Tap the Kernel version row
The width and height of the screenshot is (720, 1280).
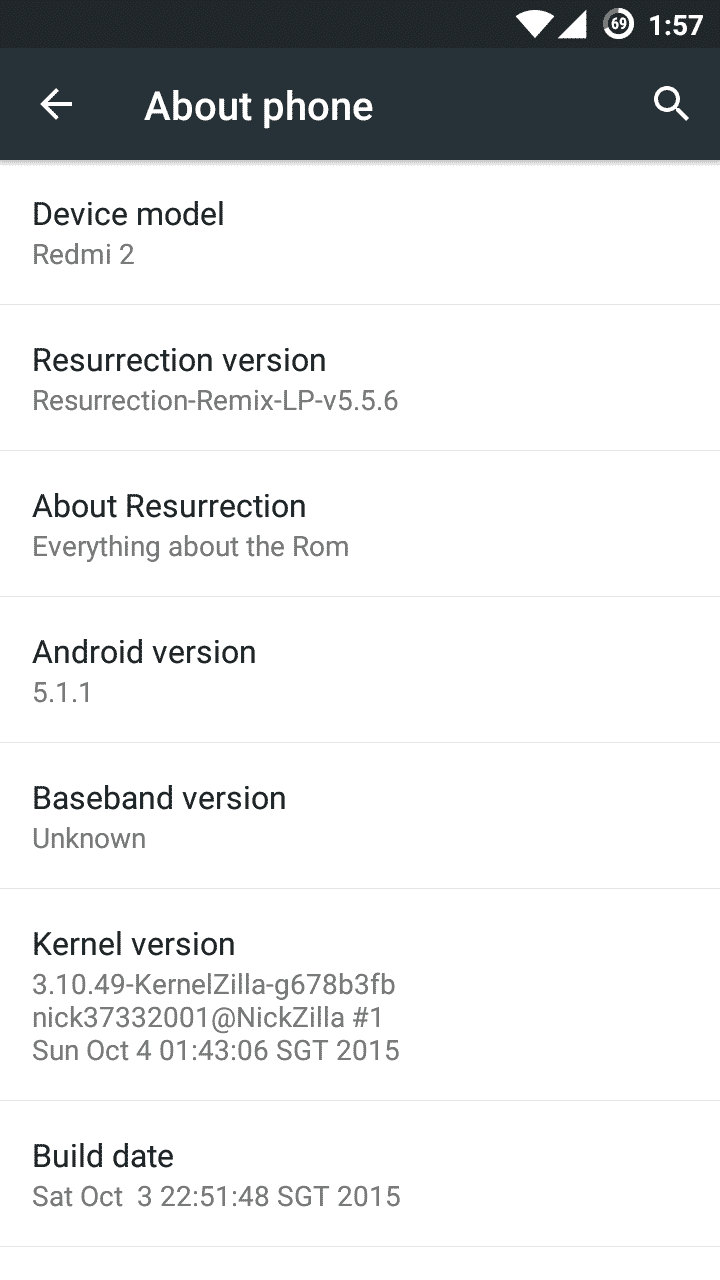coord(360,996)
